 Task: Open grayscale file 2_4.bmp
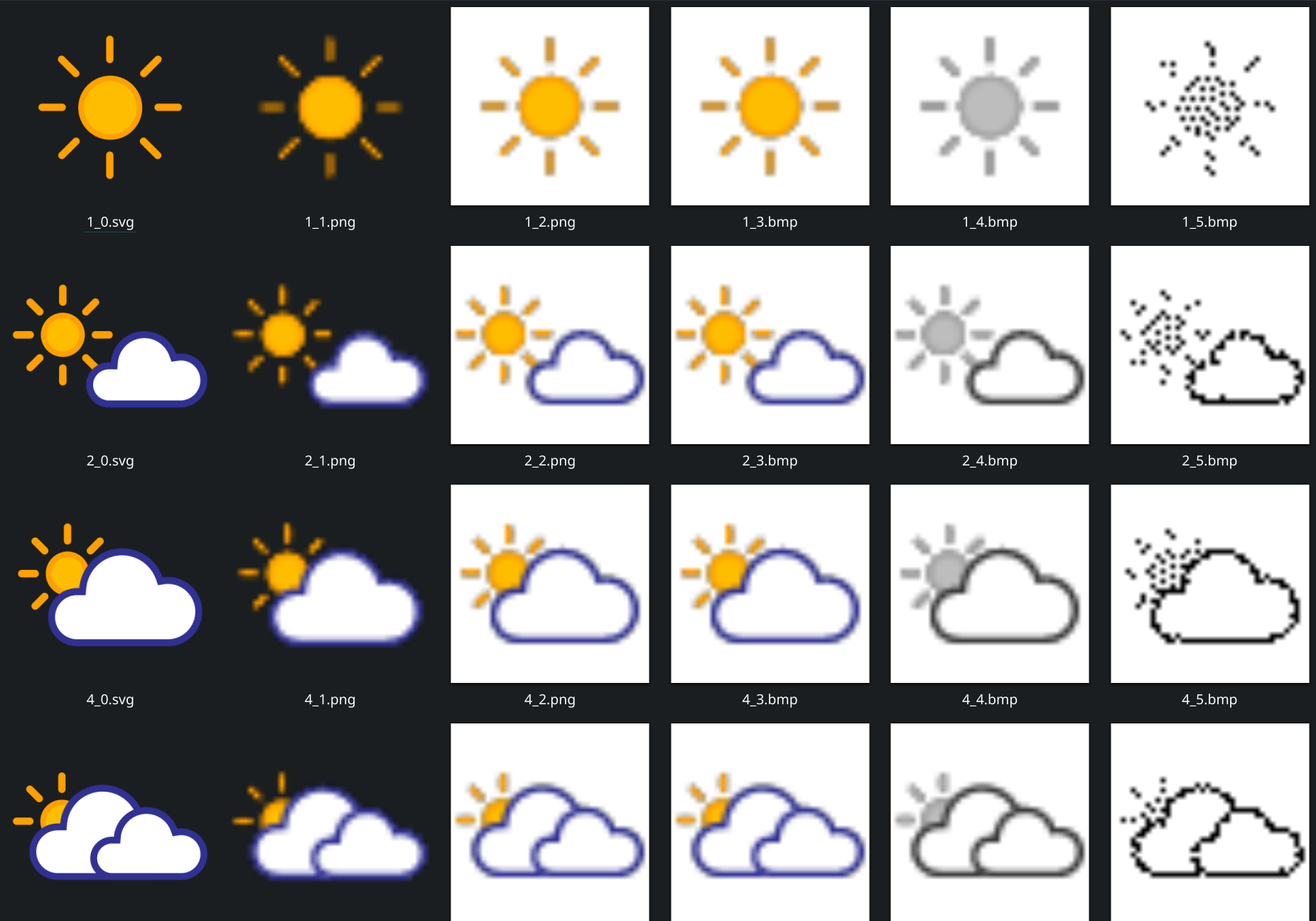989,346
